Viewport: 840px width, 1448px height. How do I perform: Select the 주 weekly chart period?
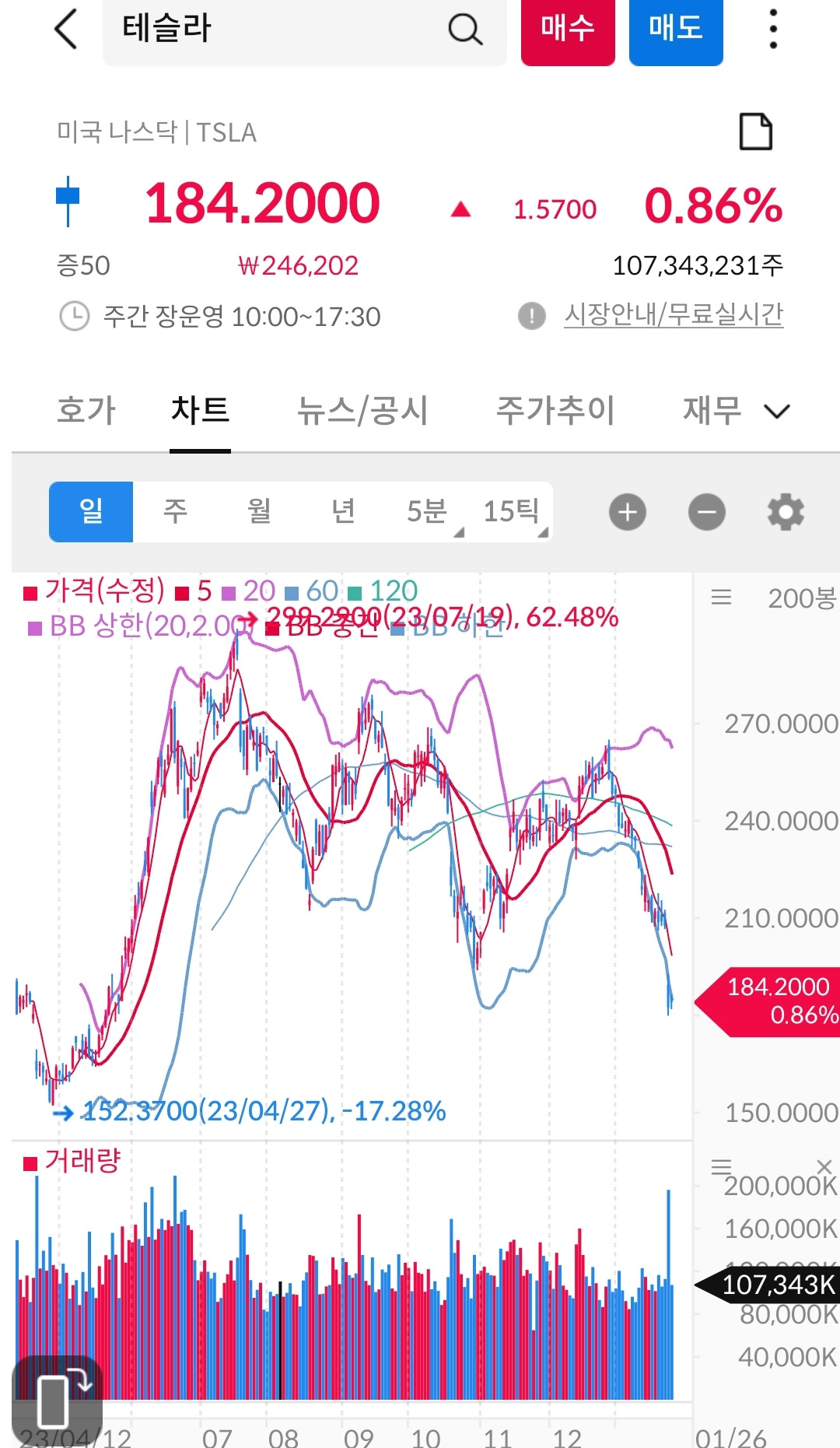[175, 511]
